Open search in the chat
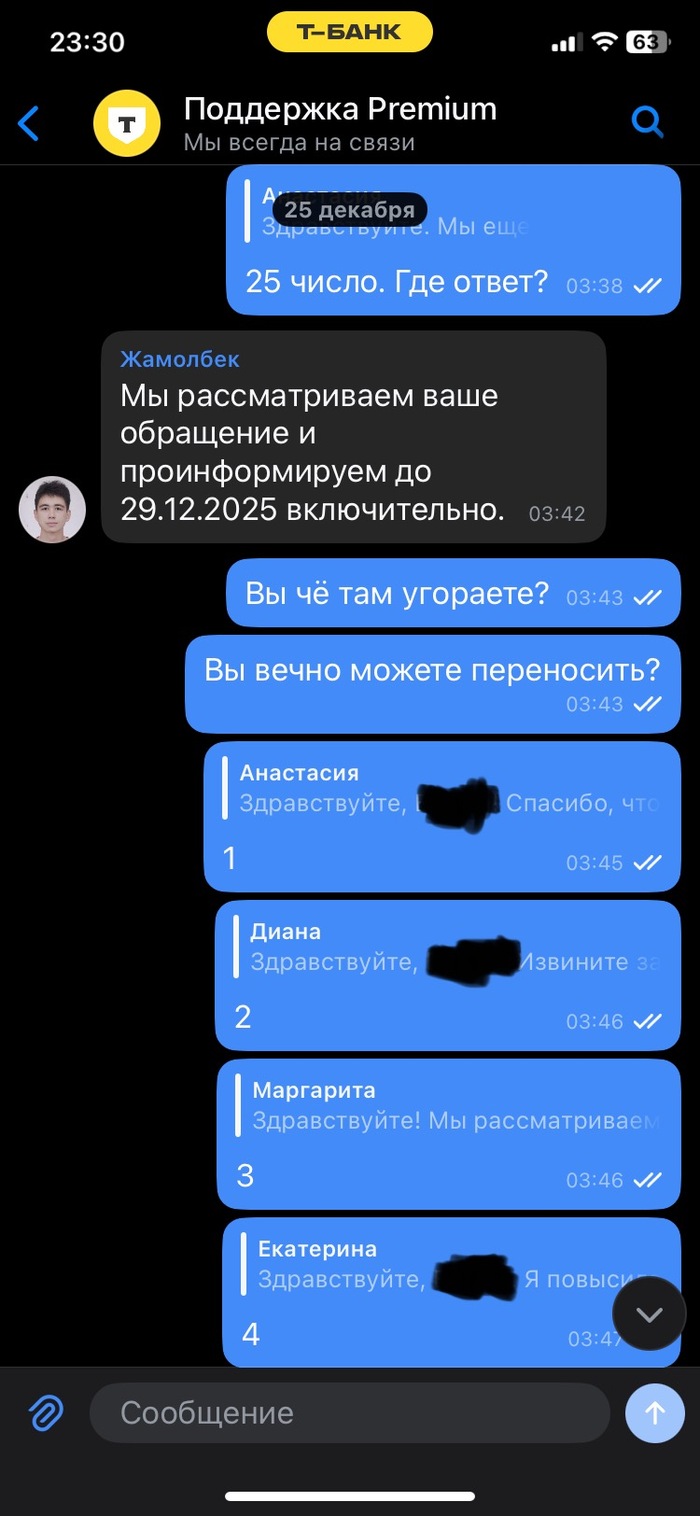 (648, 123)
